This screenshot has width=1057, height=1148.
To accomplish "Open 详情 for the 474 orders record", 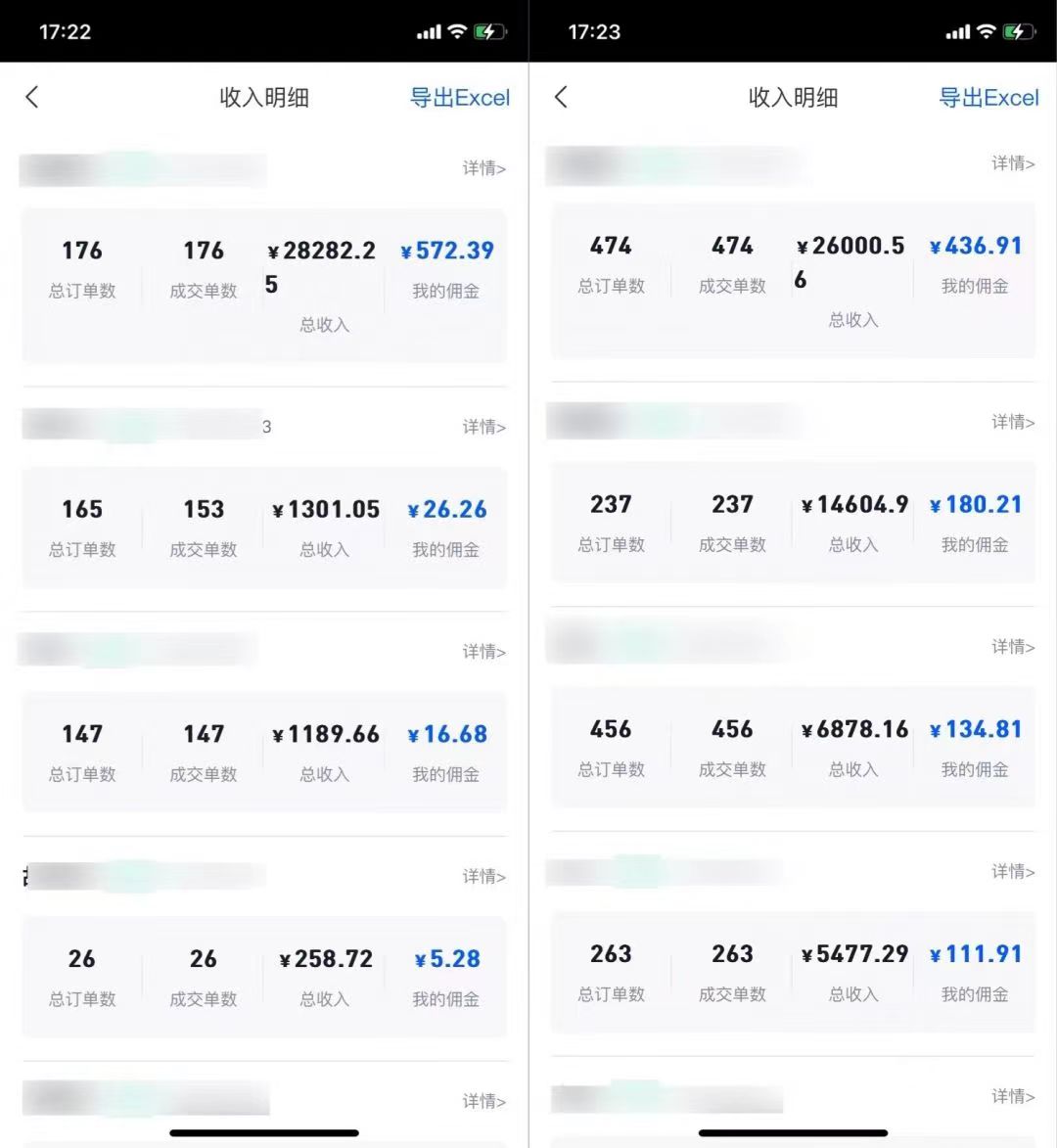I will click(1012, 163).
